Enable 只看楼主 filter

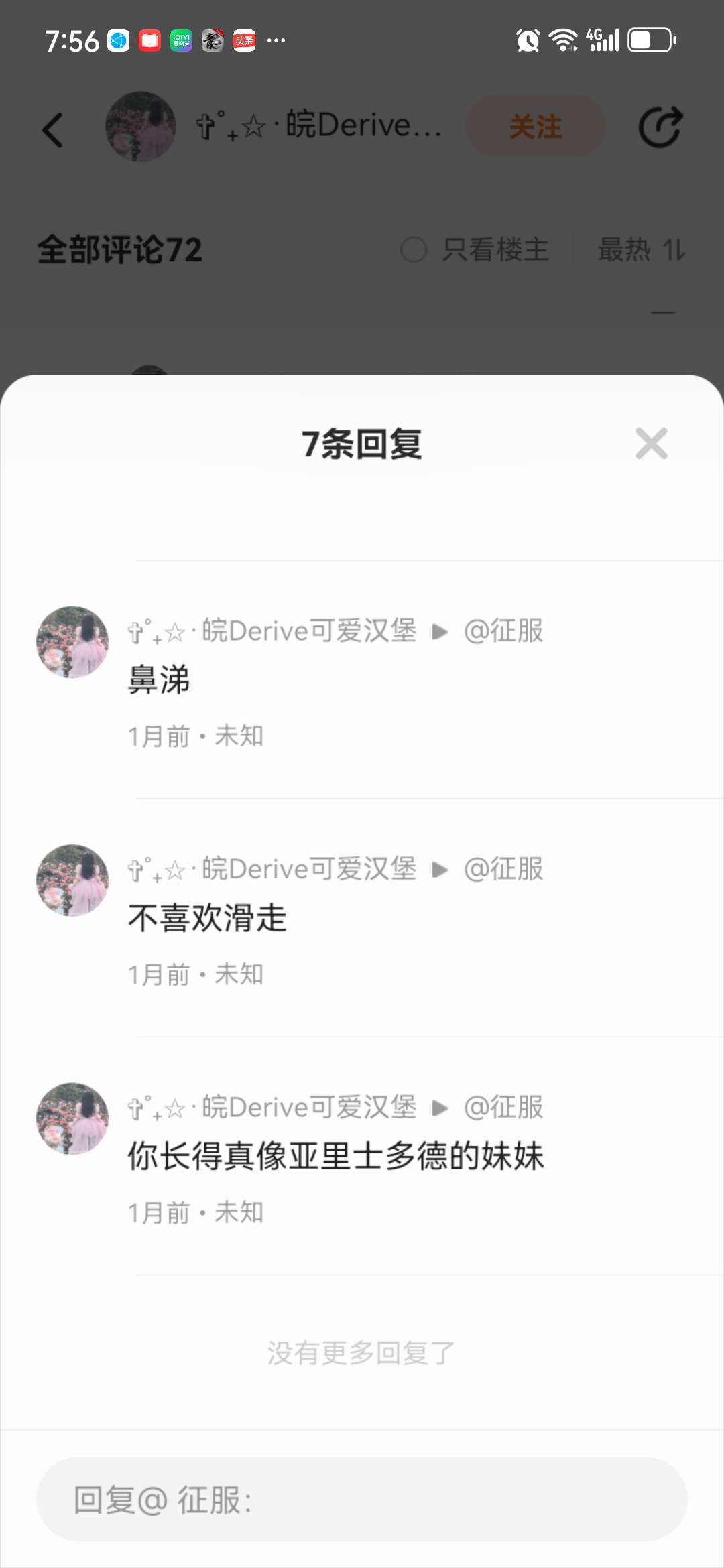[475, 250]
